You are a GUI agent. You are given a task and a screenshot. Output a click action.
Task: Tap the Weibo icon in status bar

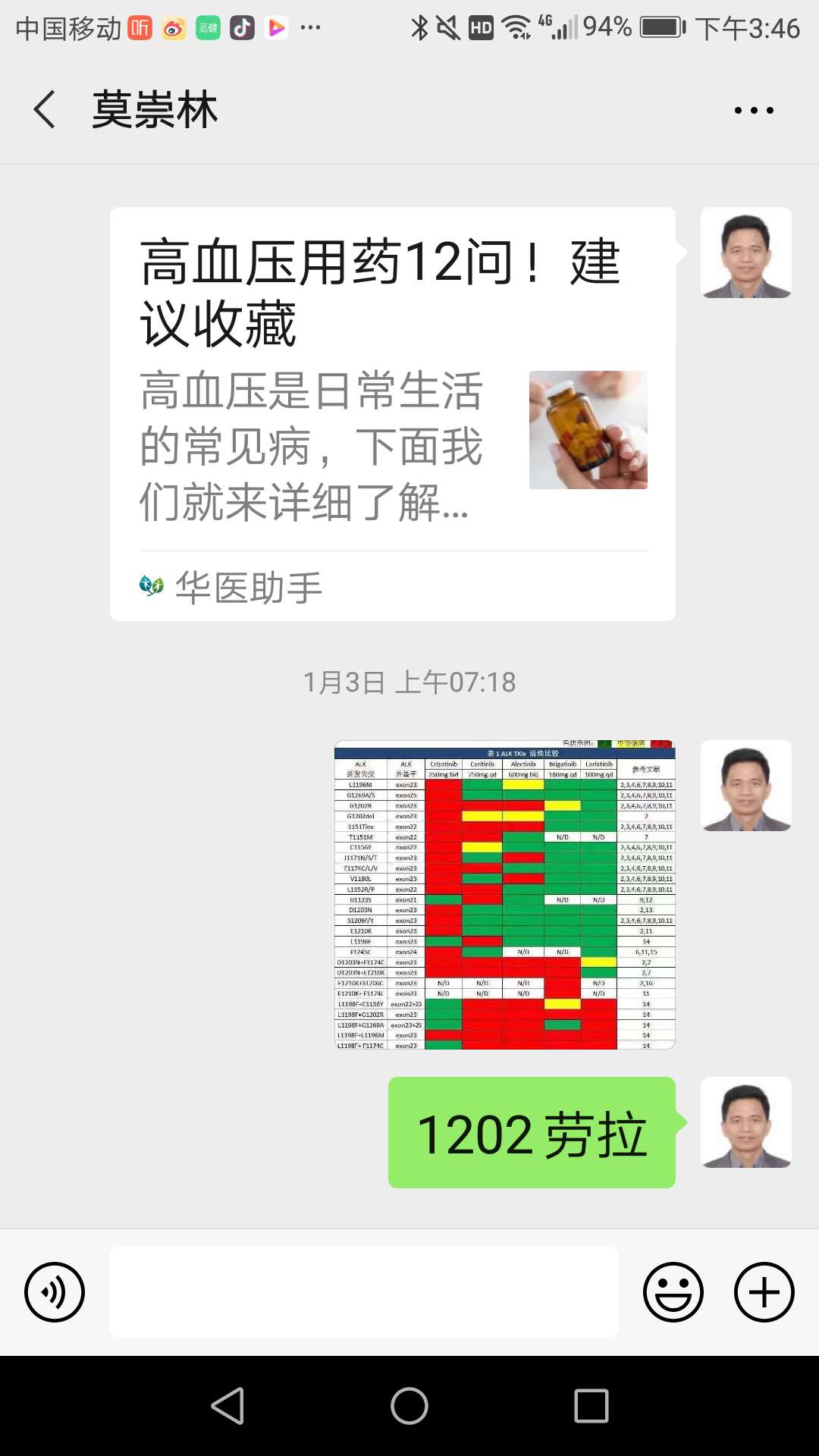pos(172,29)
